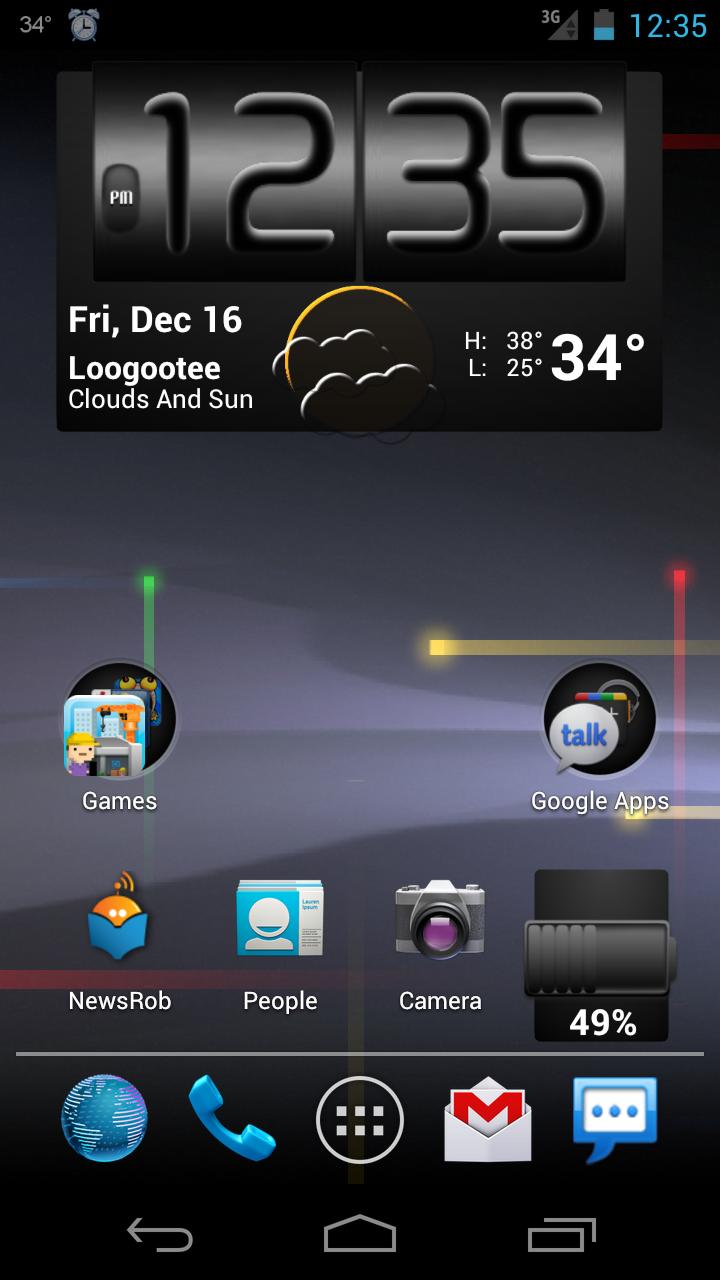
Task: Open the messaging app in the dock
Action: 615,1120
